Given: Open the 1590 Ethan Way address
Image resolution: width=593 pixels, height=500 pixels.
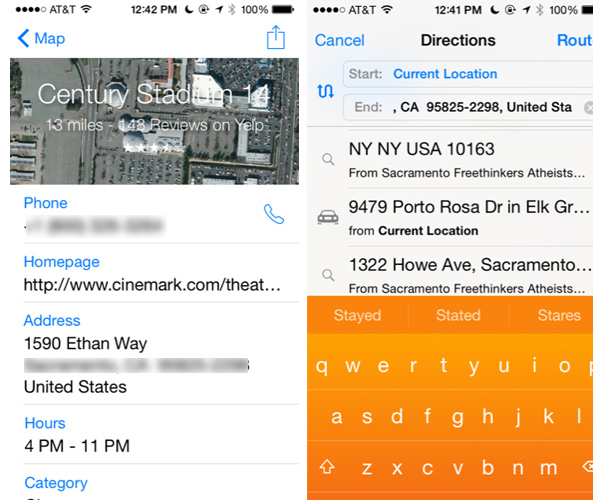Looking at the screenshot, I should coord(137,365).
